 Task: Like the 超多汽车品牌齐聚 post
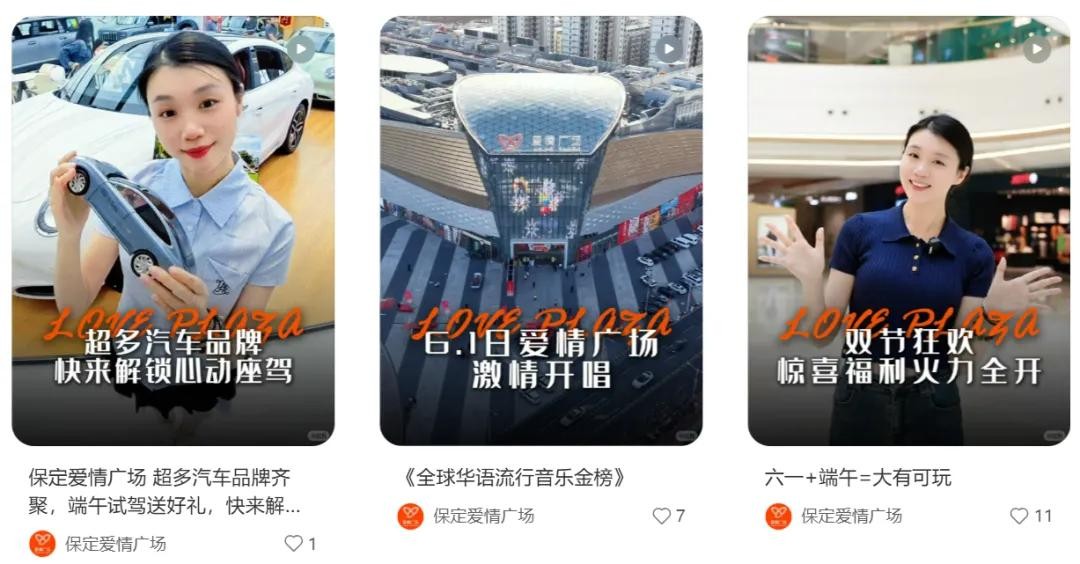294,544
